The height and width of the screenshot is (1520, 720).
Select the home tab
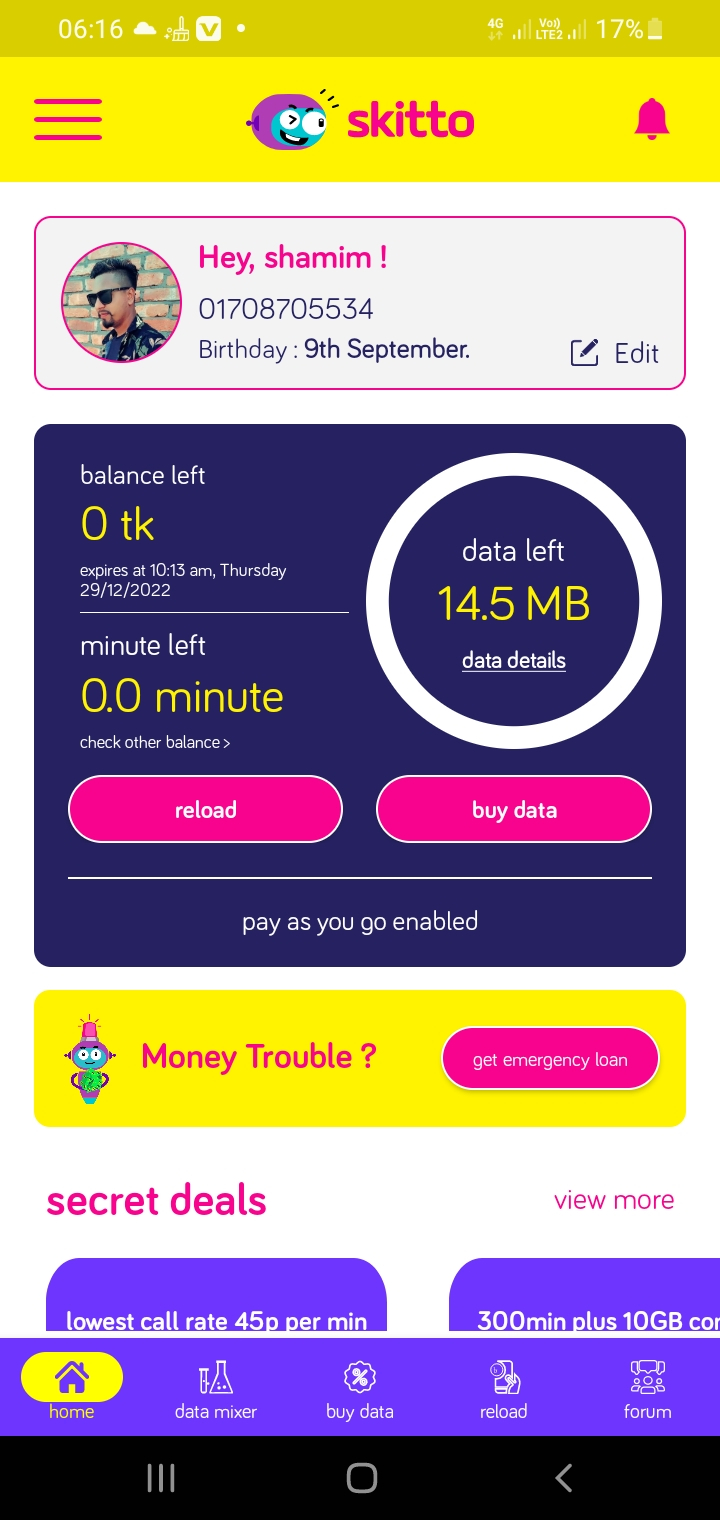tap(72, 1388)
